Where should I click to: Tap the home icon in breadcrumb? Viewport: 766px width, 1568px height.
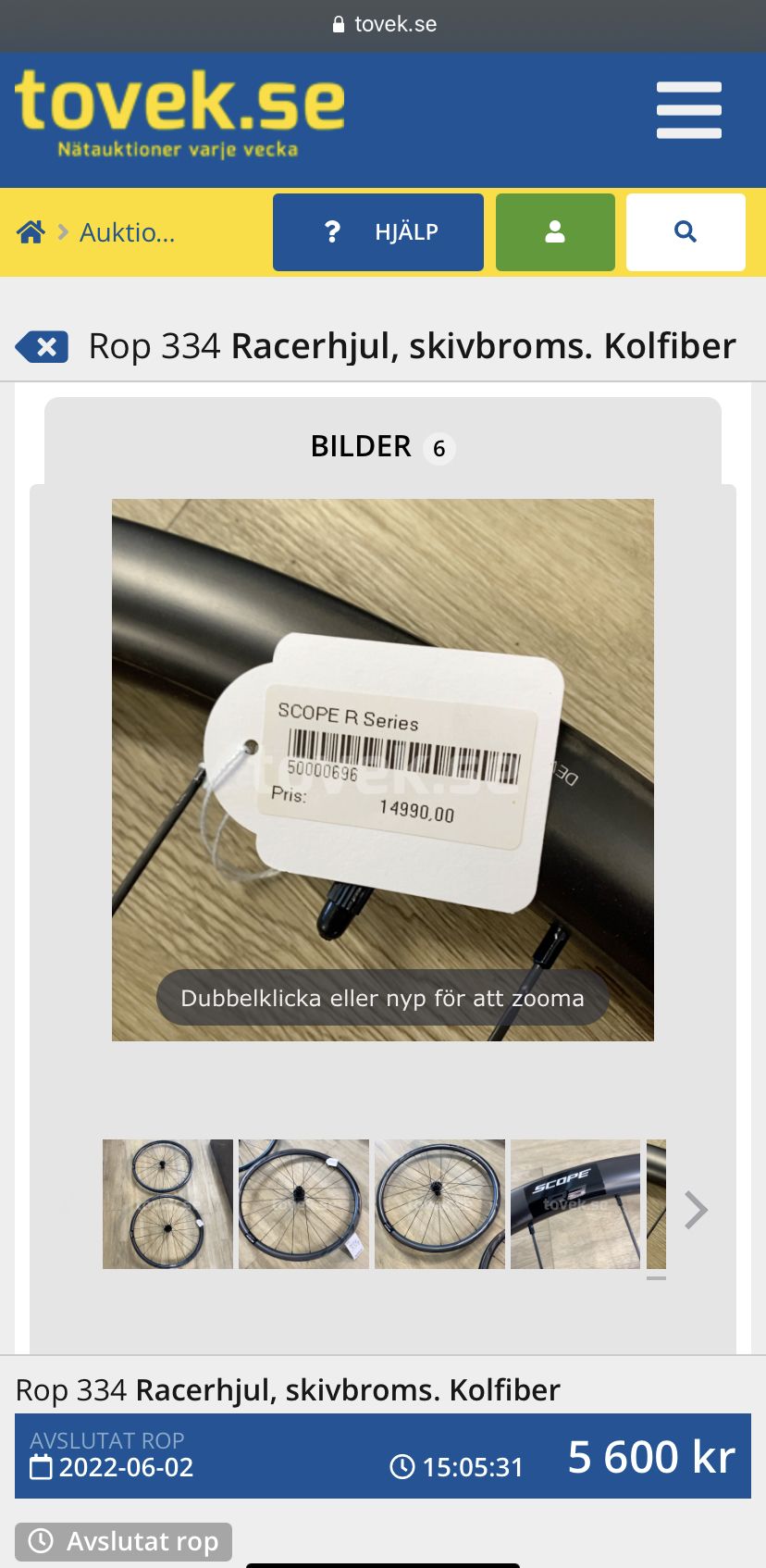pos(31,232)
